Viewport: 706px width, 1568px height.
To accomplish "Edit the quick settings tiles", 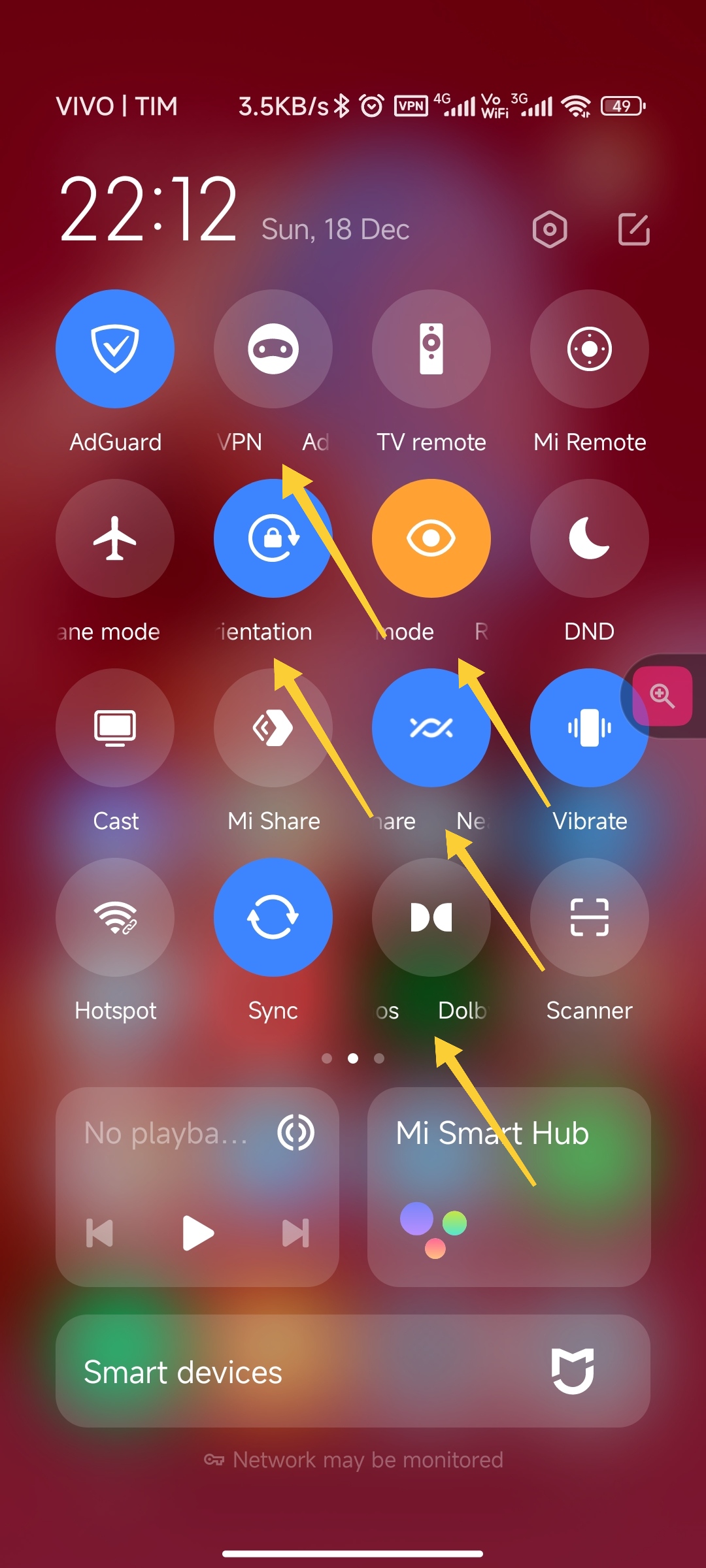I will click(x=633, y=229).
